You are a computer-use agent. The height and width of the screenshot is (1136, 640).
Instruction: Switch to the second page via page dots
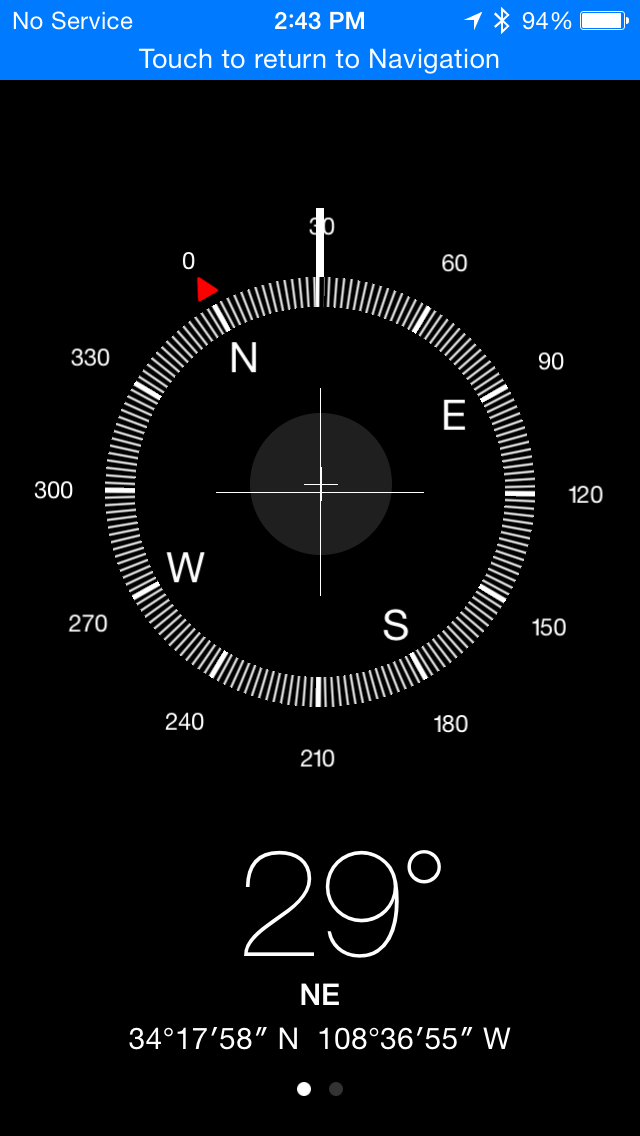coord(336,1089)
